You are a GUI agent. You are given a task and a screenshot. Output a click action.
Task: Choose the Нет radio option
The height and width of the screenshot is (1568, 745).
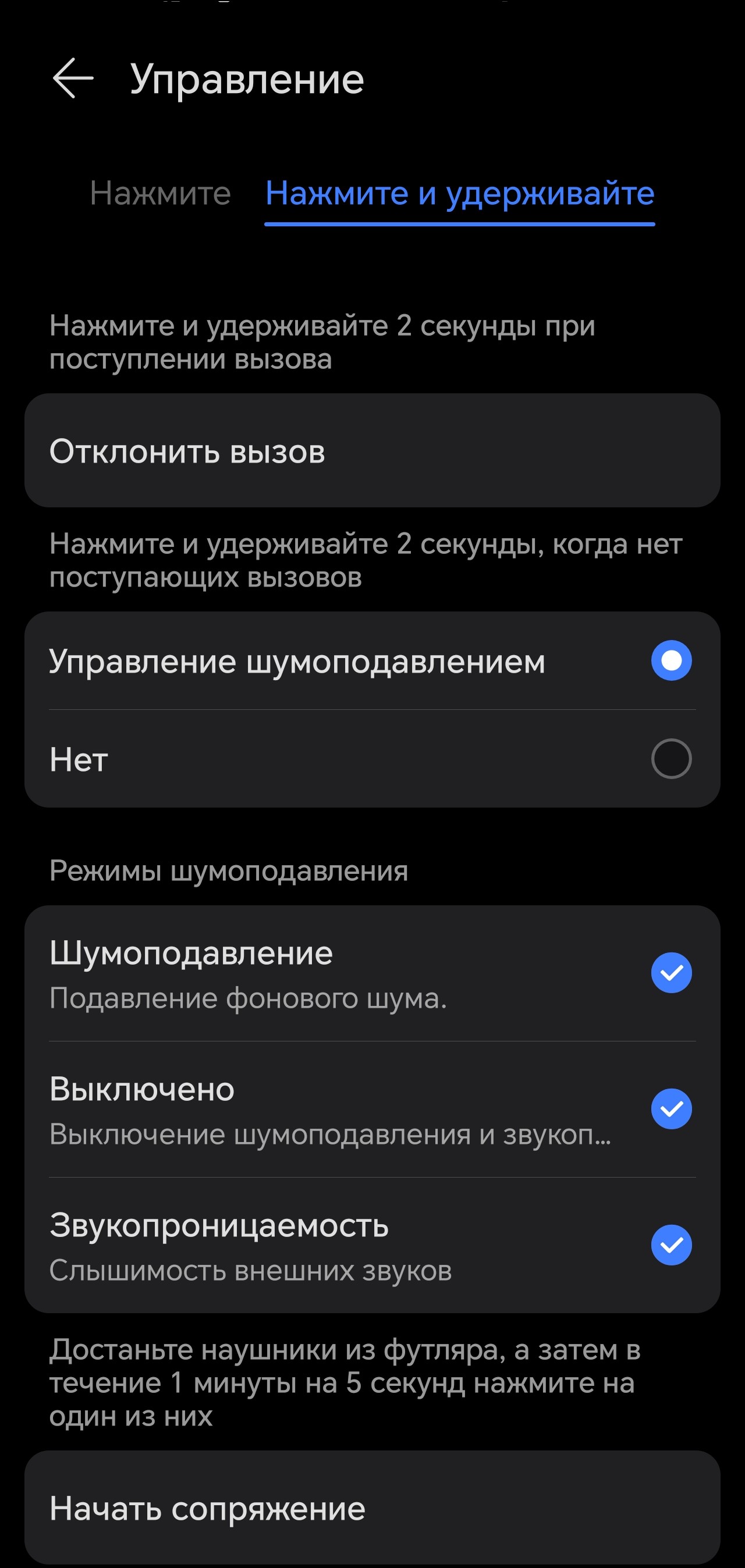670,759
